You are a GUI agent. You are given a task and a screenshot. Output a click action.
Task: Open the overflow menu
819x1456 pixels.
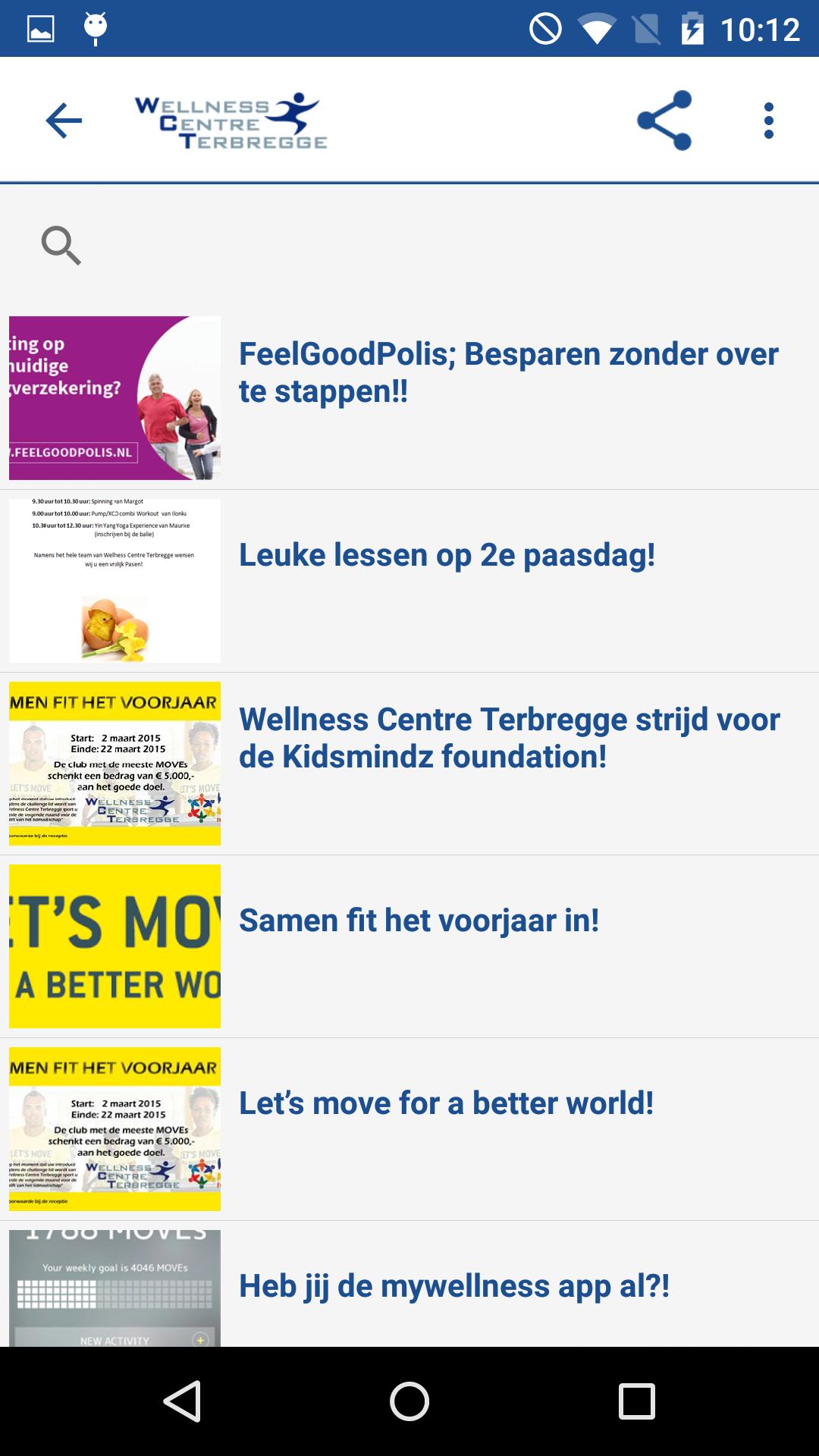pos(768,121)
